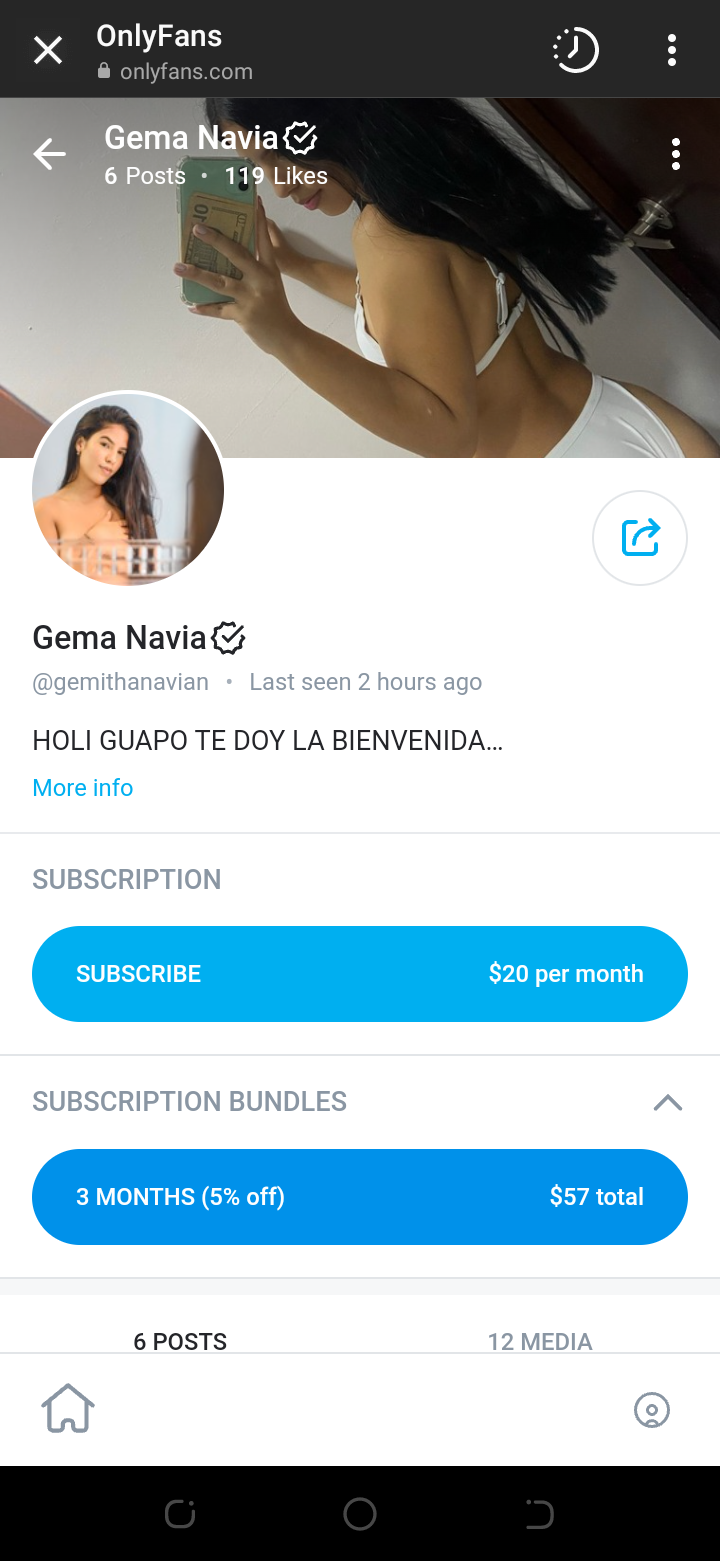The height and width of the screenshot is (1561, 720).
Task: Open the profile's three-dot options menu
Action: [676, 154]
